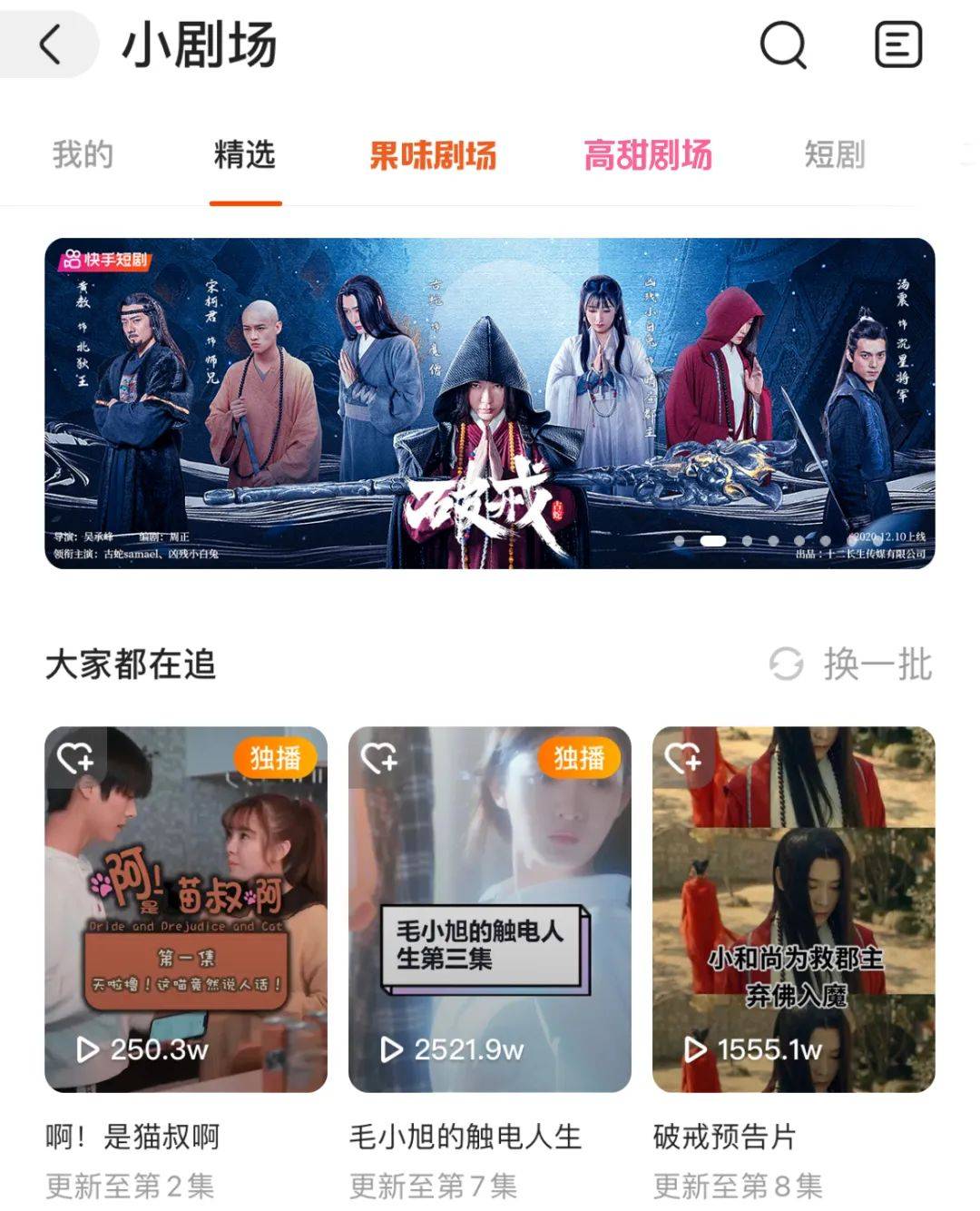Follow 毛小旭的触电人生 with the heart-plus icon
This screenshot has height=1211, width=980.
(x=379, y=757)
